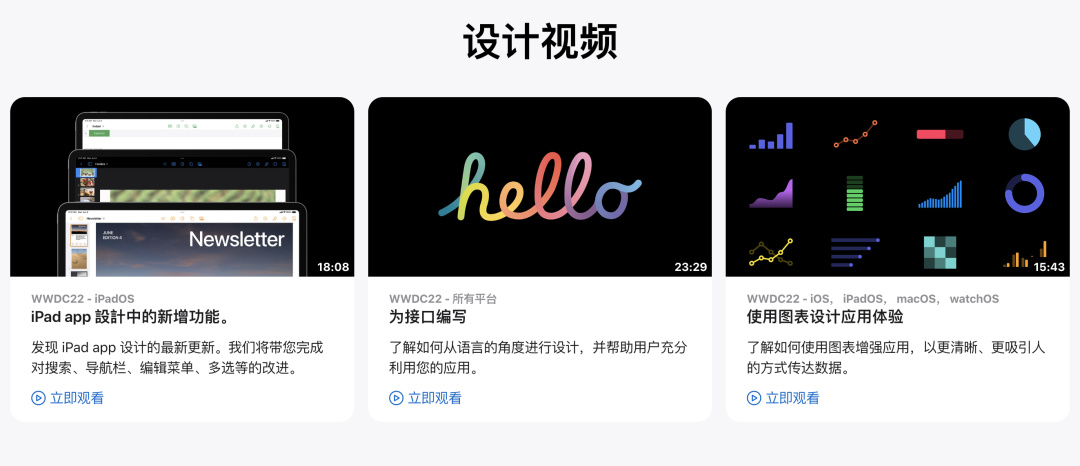Screen dimensions: 1080x466
Task: Tap 立即观看 under 使用图表设计应用体验
Action: tap(784, 398)
